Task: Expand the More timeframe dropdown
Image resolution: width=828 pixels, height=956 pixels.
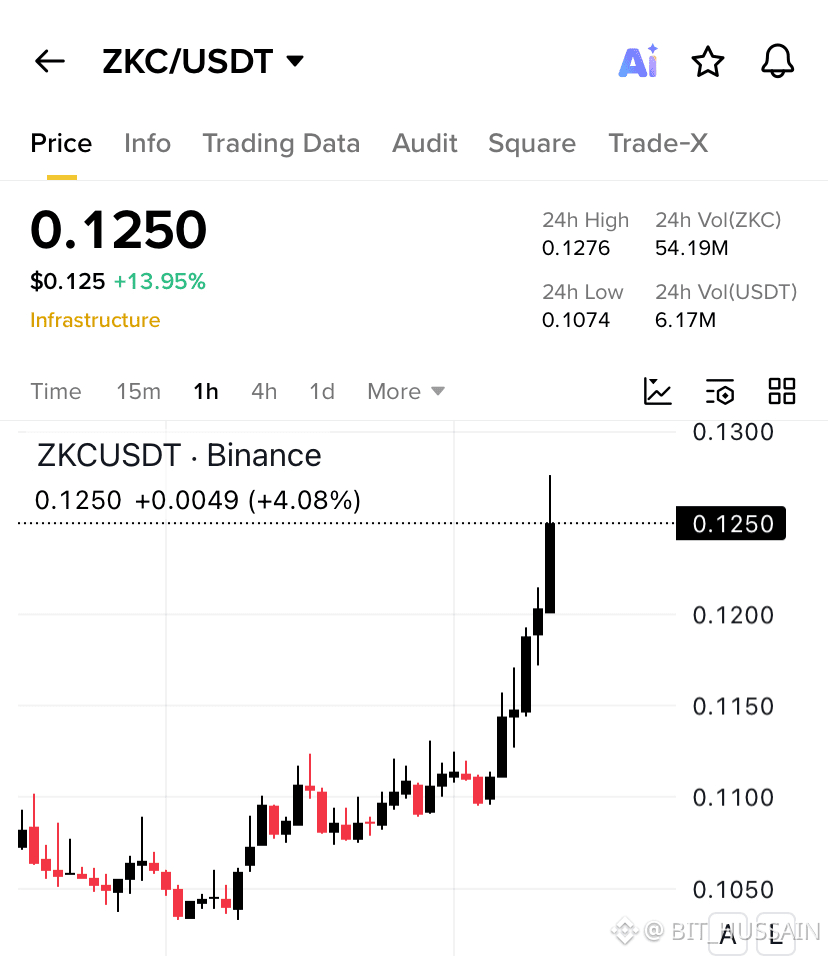Action: pyautogui.click(x=405, y=391)
